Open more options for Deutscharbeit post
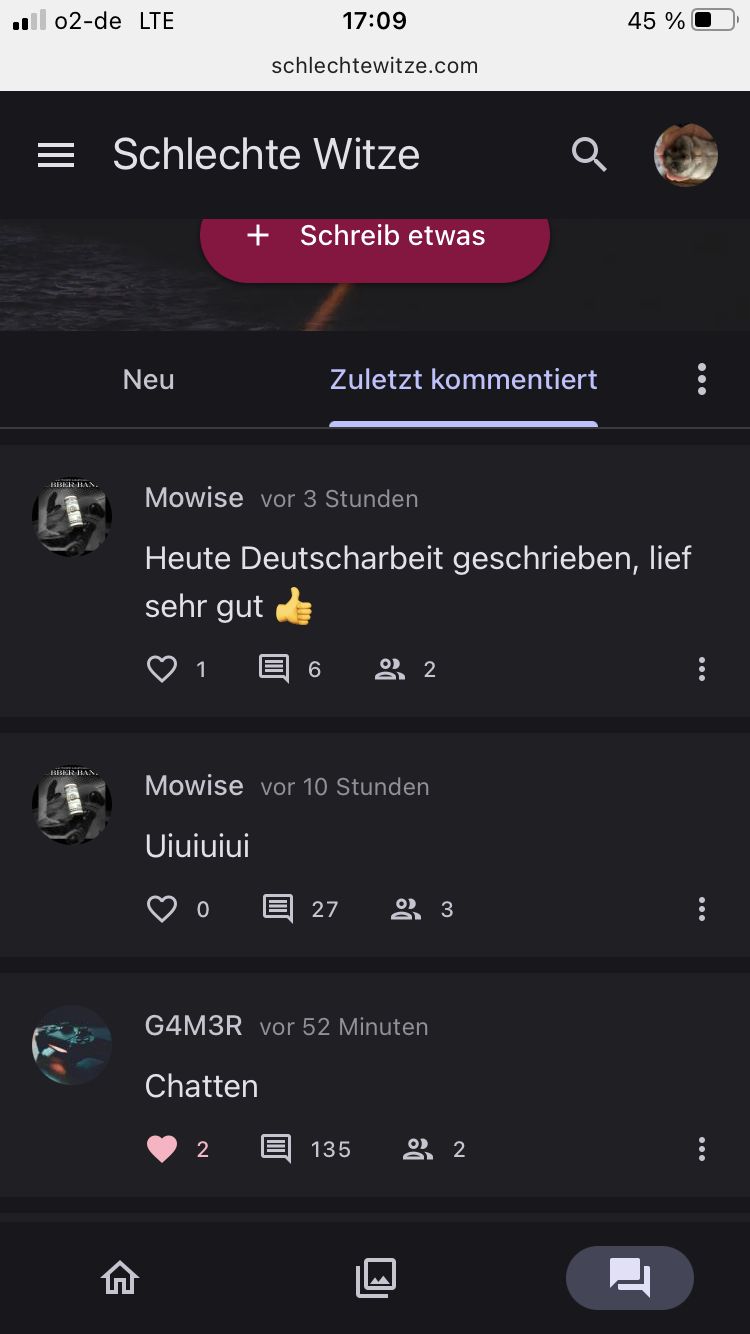 702,669
